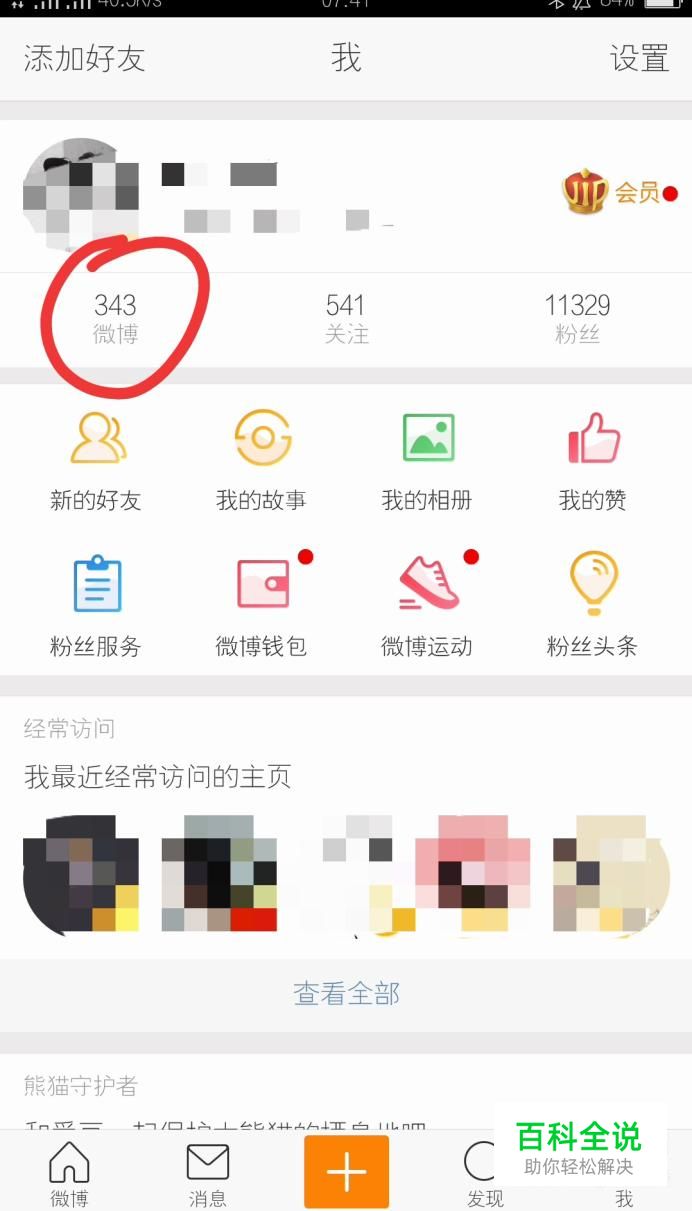The width and height of the screenshot is (692, 1211).
Task: Open 粉丝头条
Action: (x=593, y=606)
